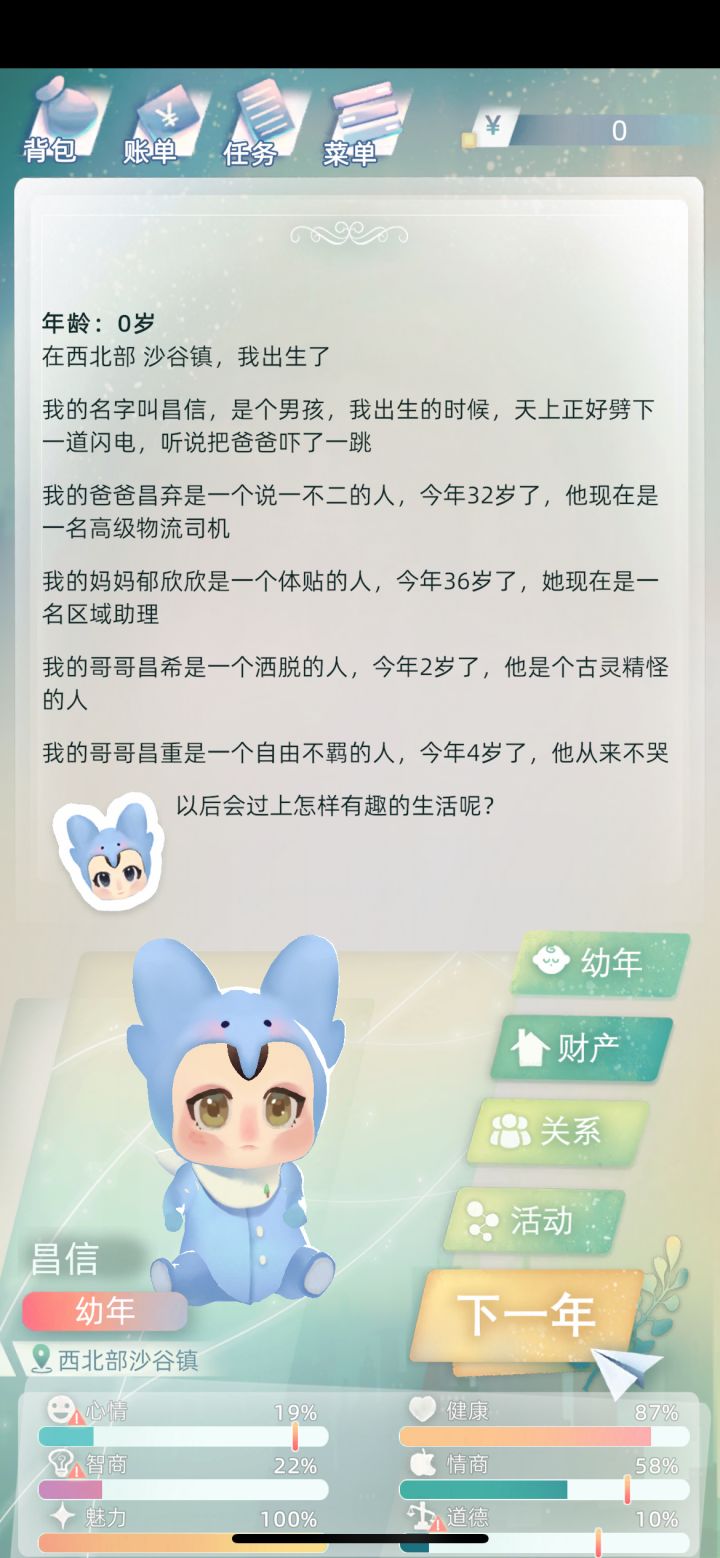Open the 菜单 menu icon
Screen dimensions: 720x1558
367,110
